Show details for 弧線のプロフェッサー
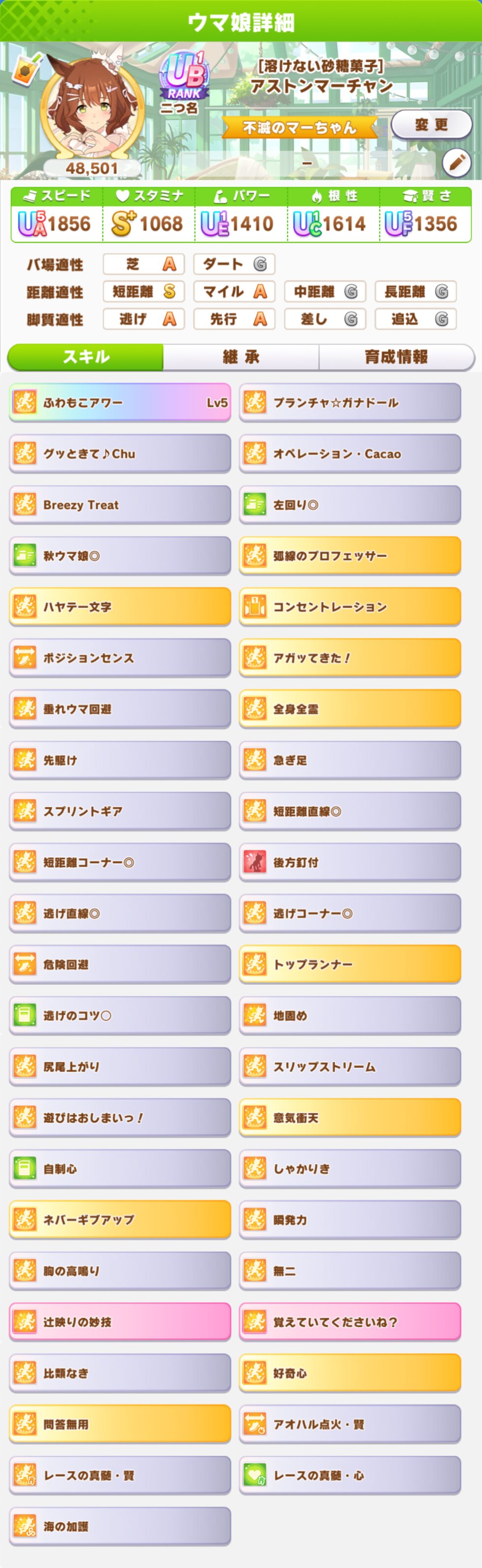The width and height of the screenshot is (482, 1568). pyautogui.click(x=350, y=556)
